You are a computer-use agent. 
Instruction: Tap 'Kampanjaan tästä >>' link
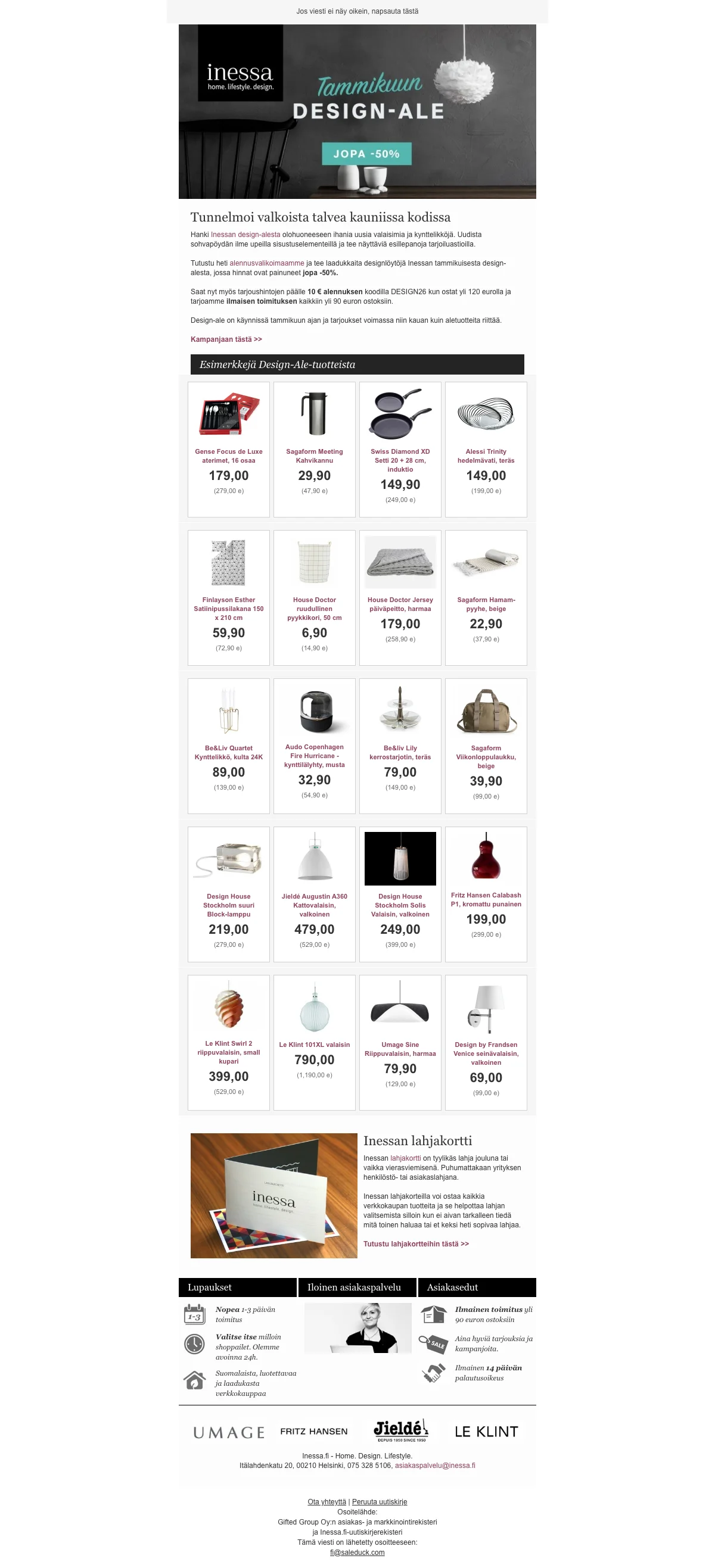point(226,339)
